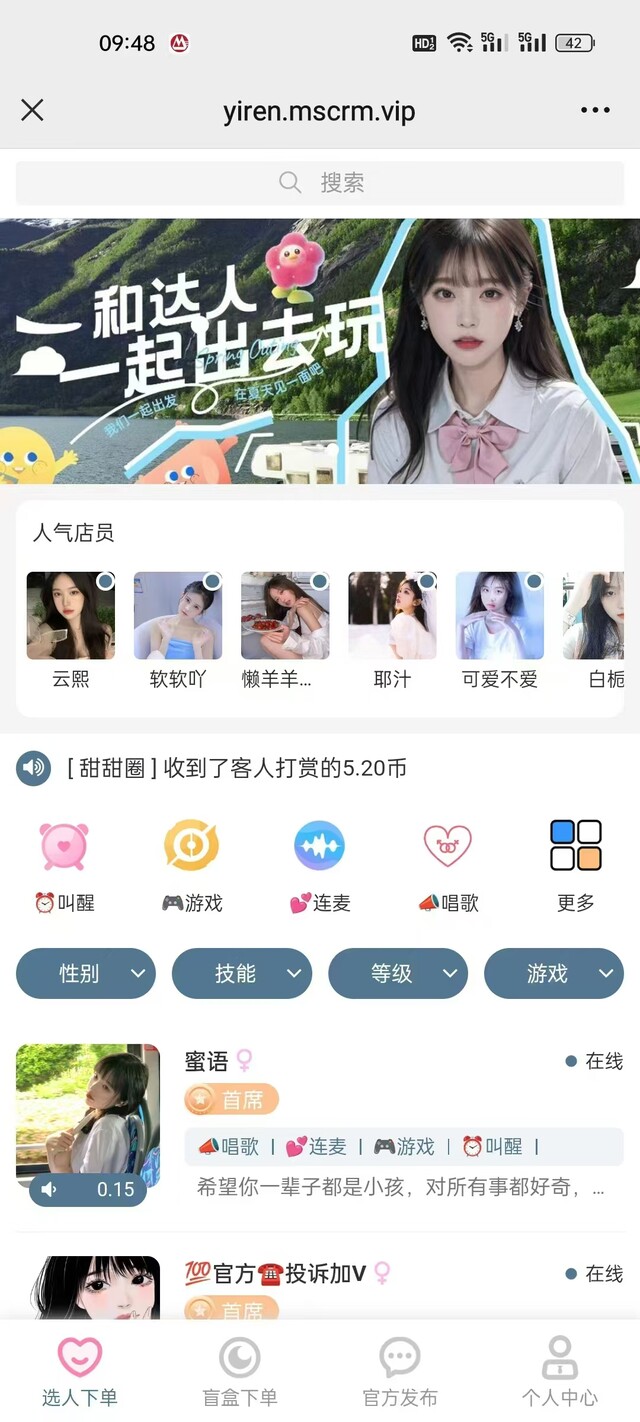The image size is (640, 1422).
Task: Go to the 官方发布 tab
Action: (x=400, y=1371)
